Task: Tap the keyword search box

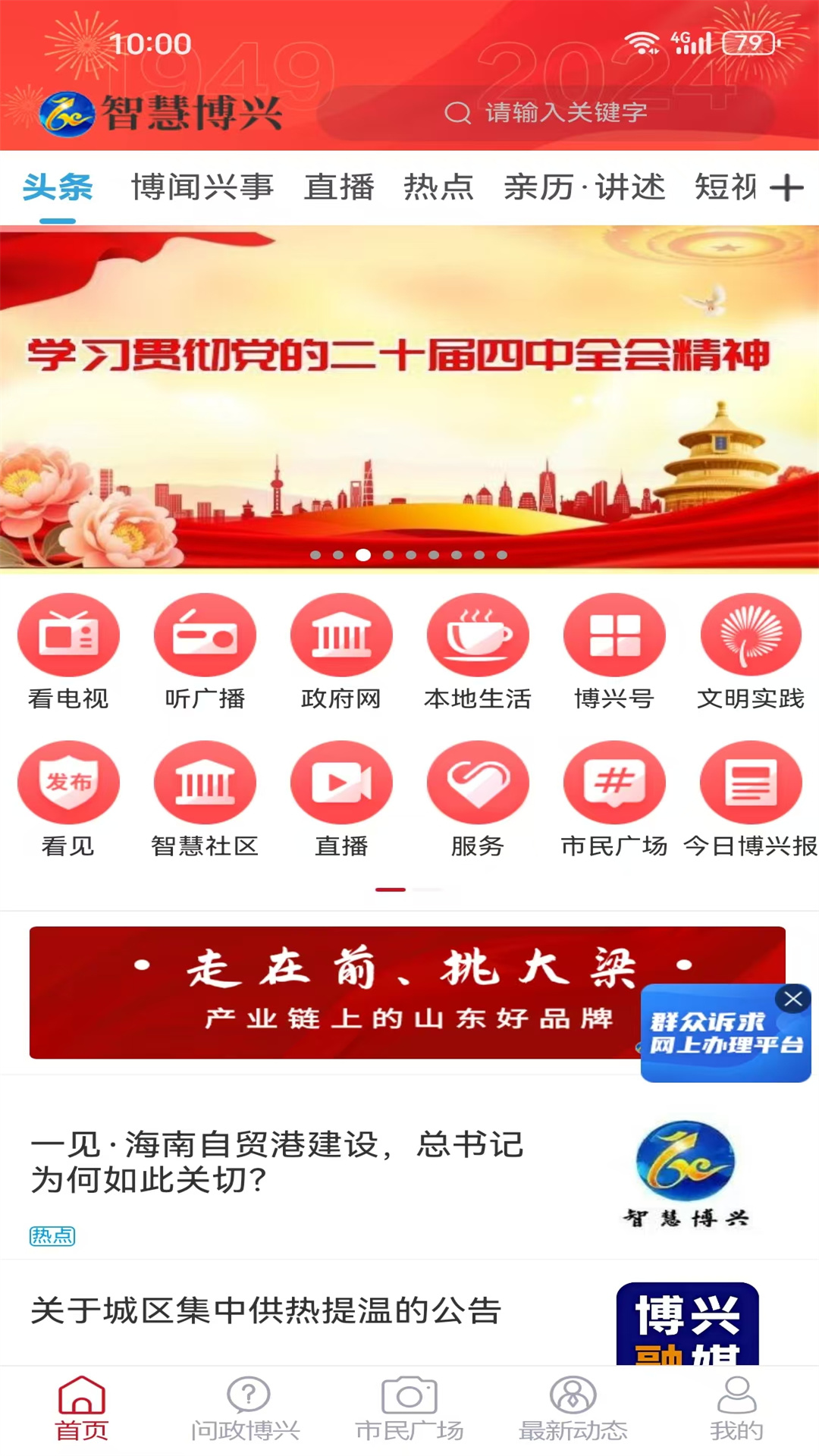Action: pyautogui.click(x=546, y=113)
